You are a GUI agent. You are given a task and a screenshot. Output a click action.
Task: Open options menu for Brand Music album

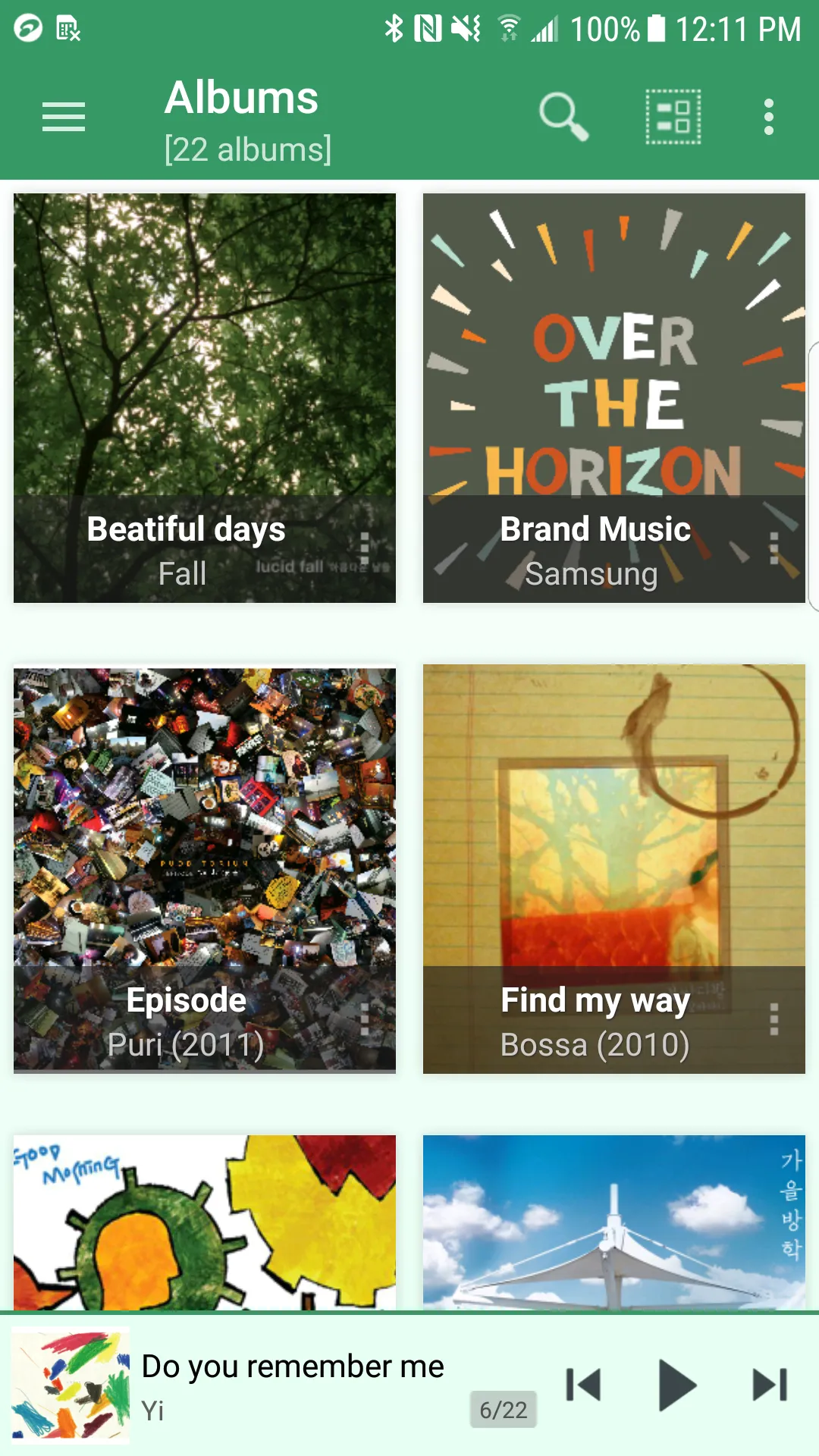(773, 548)
